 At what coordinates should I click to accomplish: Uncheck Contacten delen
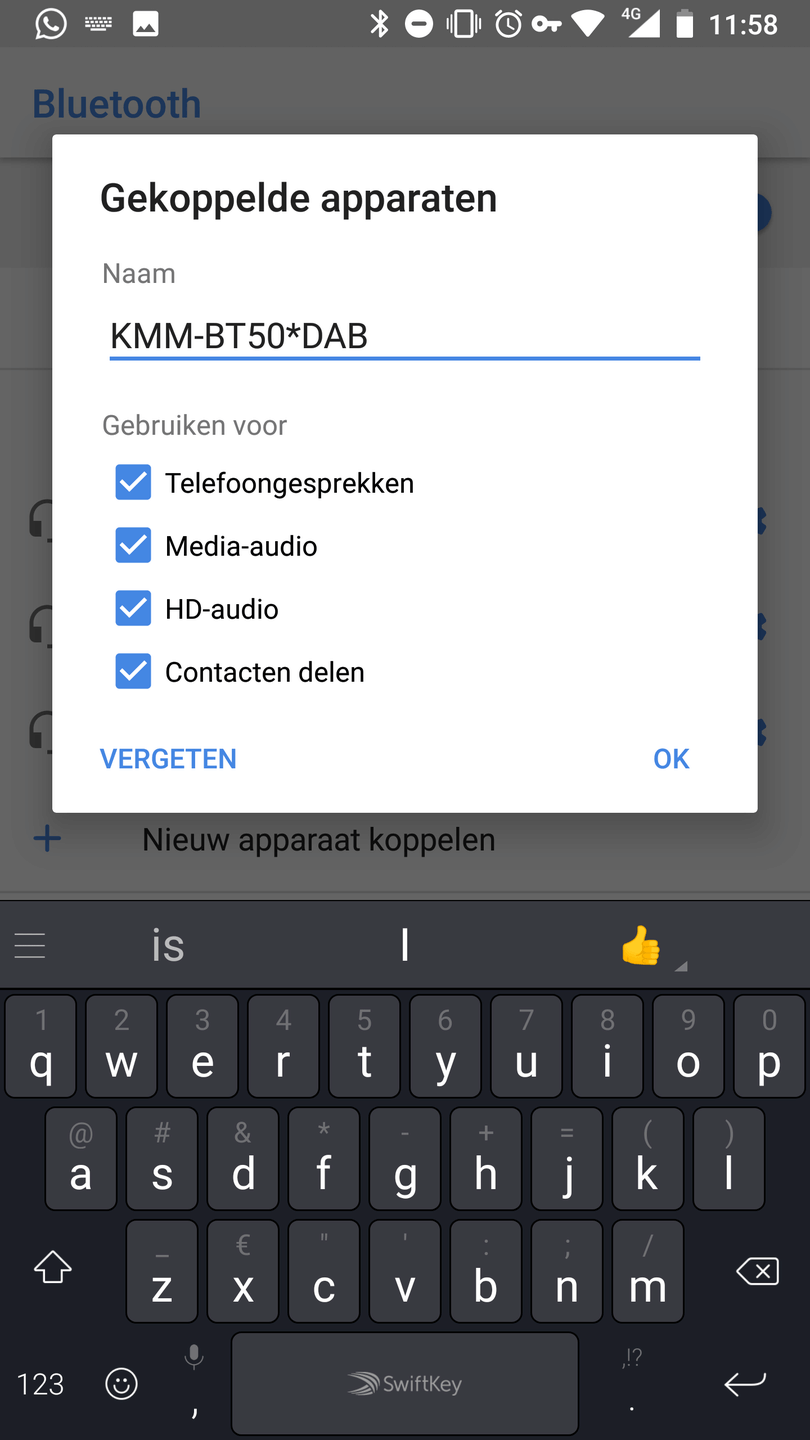(x=133, y=672)
